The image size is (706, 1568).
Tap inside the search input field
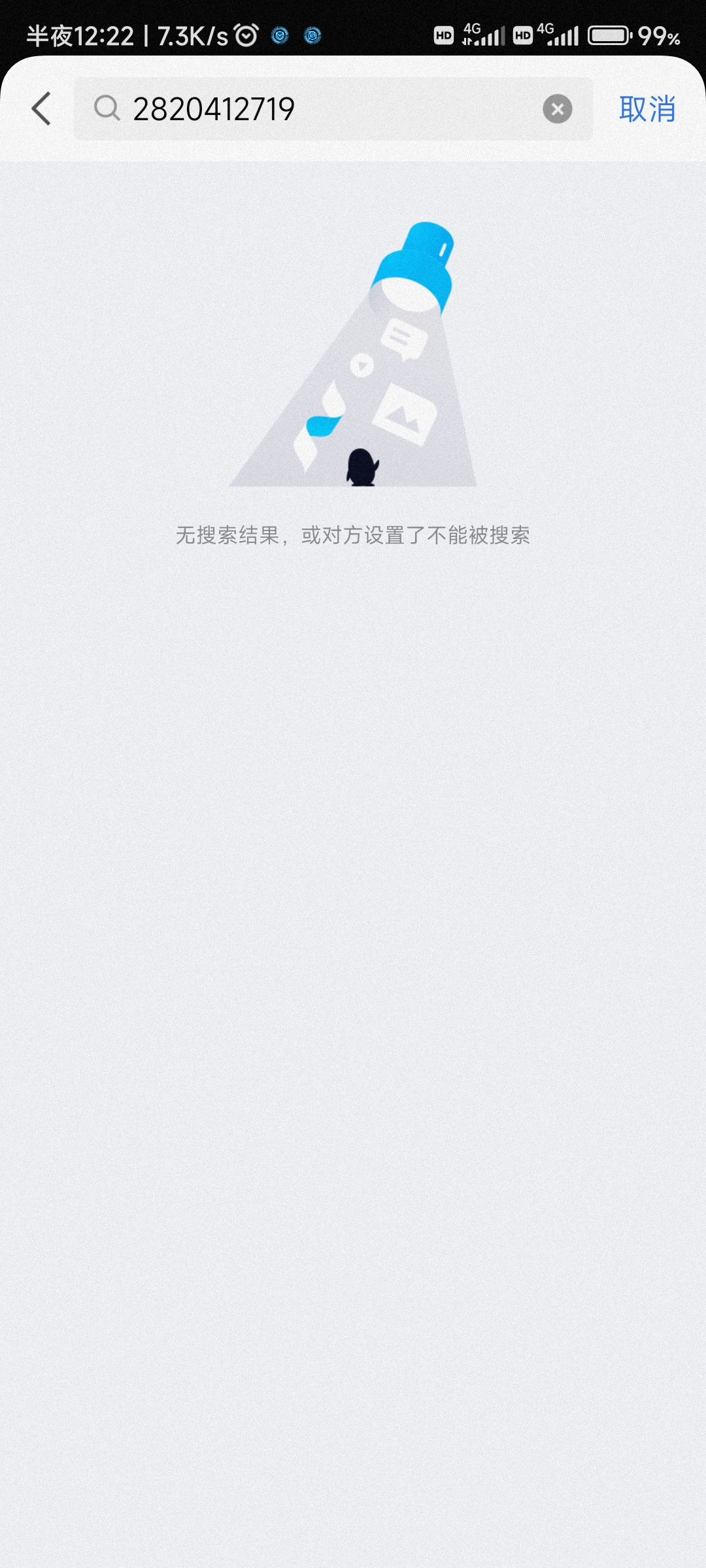(327, 108)
